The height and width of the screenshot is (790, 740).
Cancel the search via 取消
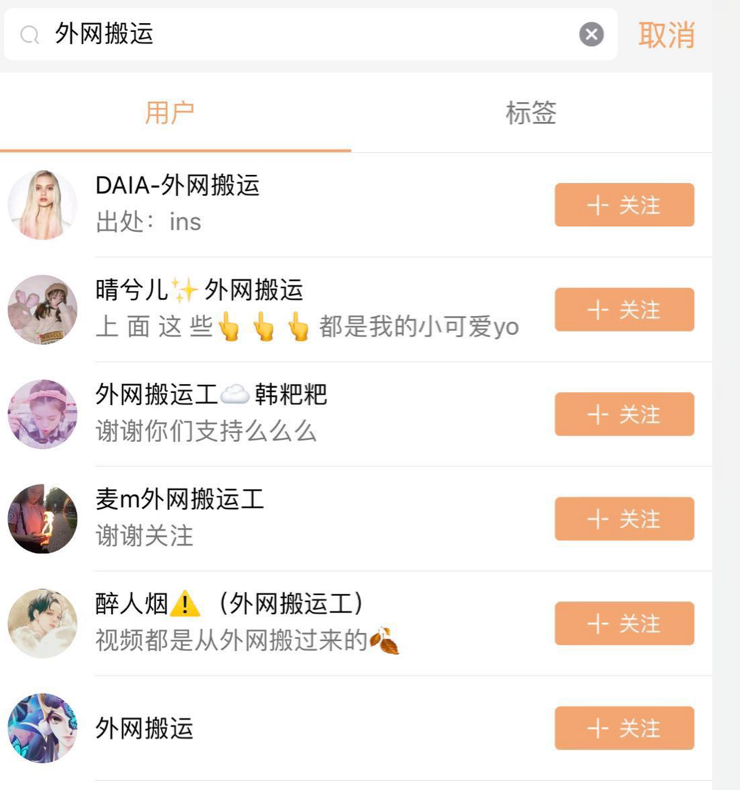point(666,35)
